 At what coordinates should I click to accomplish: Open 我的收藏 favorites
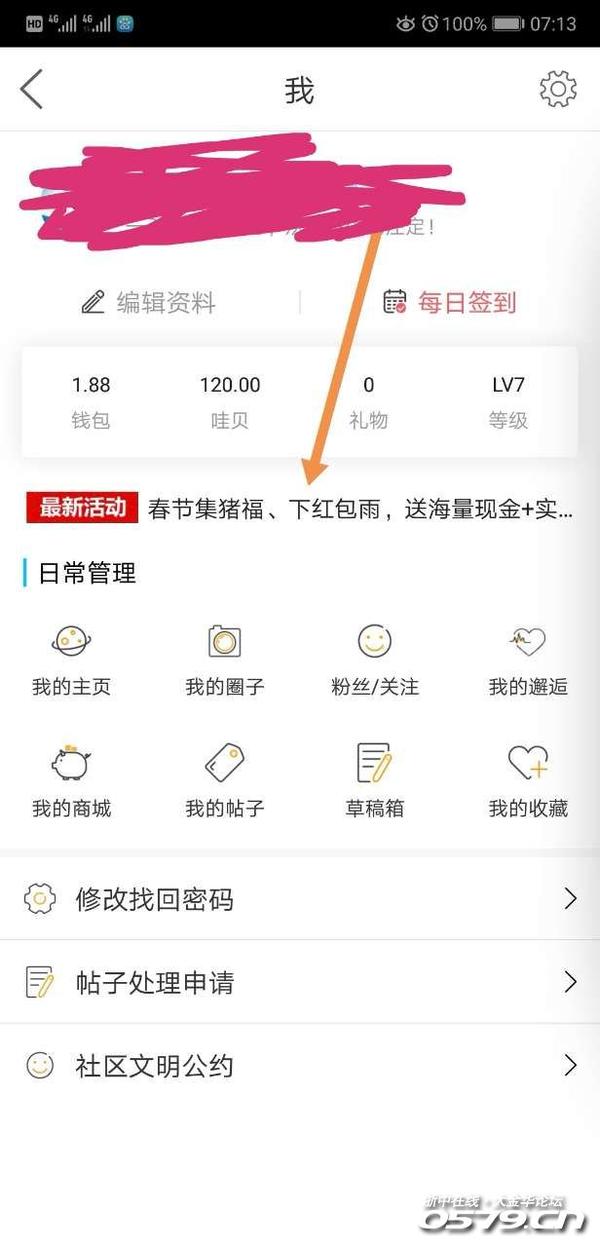pos(528,781)
